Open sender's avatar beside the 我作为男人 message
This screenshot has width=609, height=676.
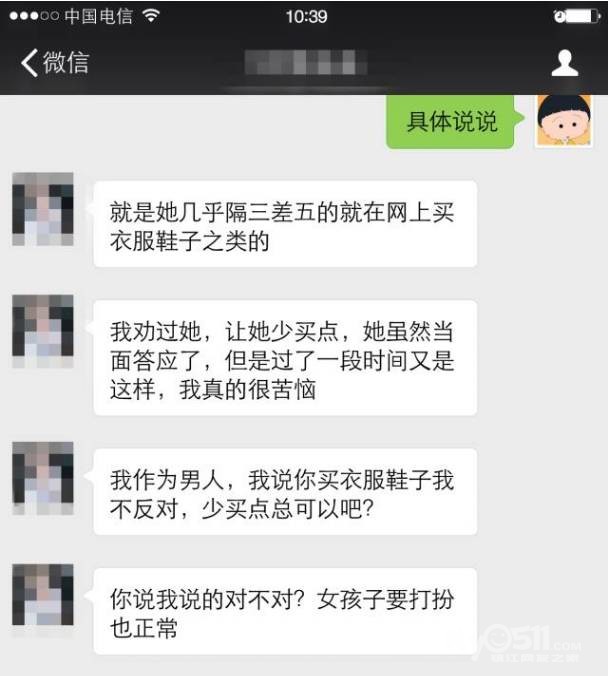[x=43, y=478]
